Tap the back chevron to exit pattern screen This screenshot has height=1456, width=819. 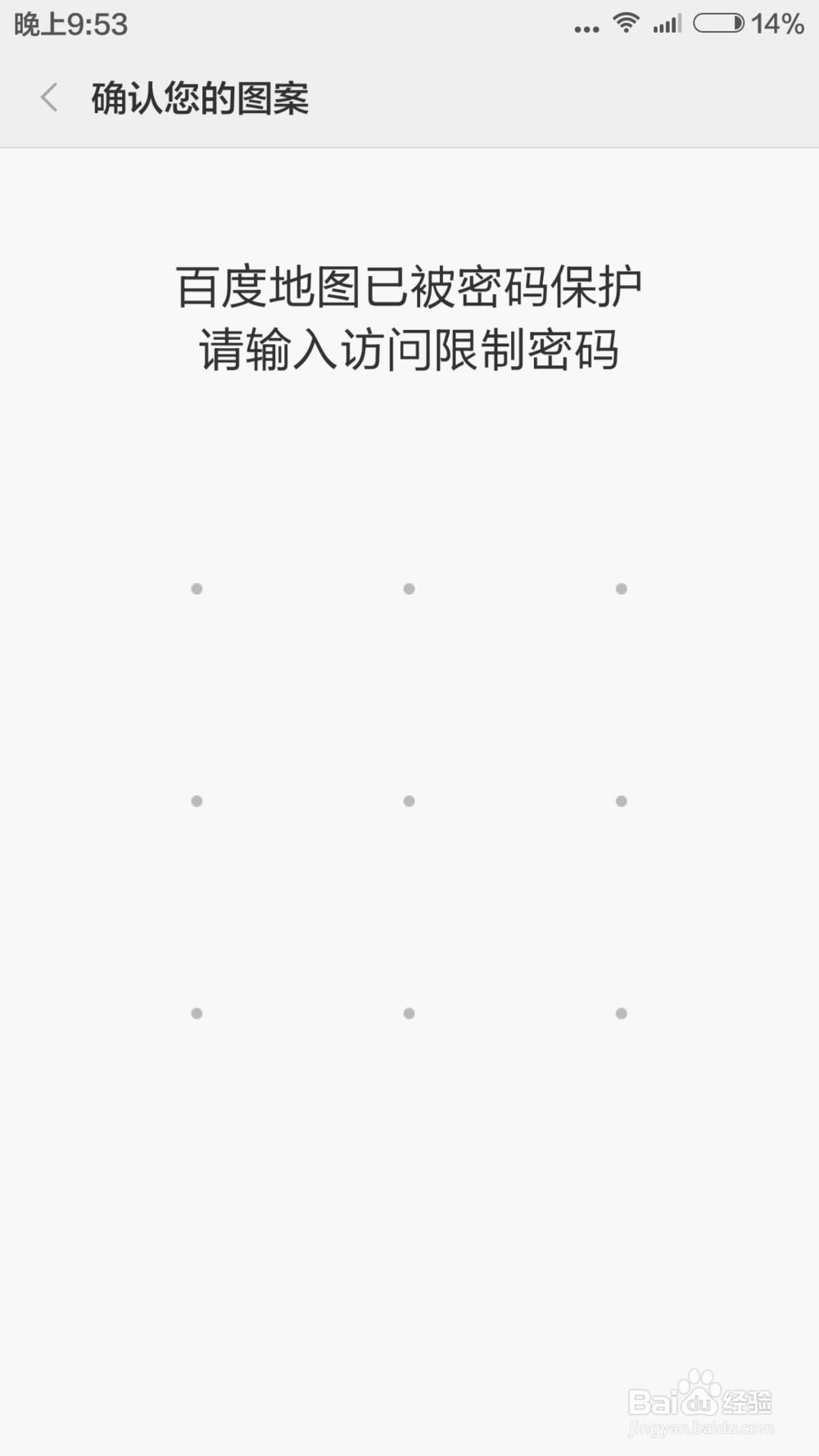click(49, 97)
